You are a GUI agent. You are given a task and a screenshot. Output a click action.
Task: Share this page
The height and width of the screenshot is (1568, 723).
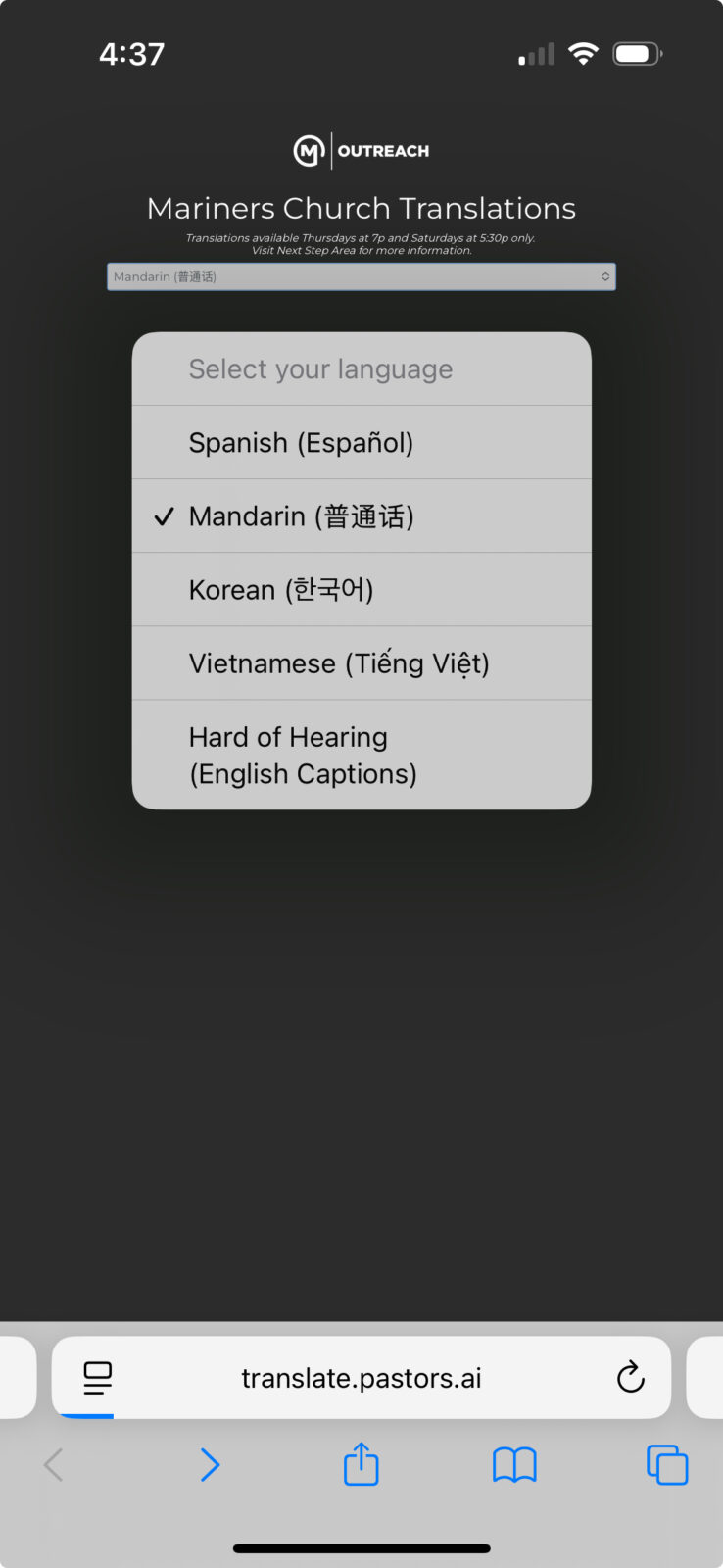click(x=361, y=1465)
